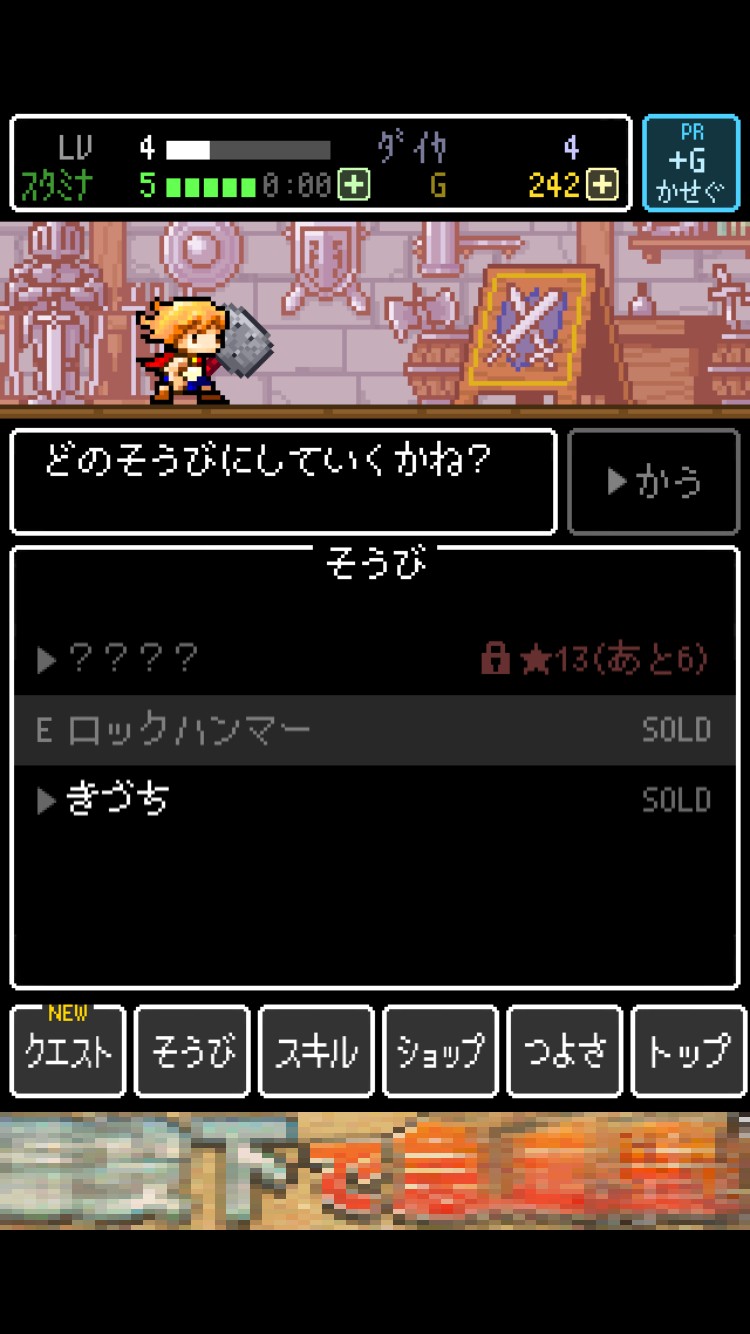Select ロックハンマー equipment row
The image size is (750, 1334).
pyautogui.click(x=374, y=730)
